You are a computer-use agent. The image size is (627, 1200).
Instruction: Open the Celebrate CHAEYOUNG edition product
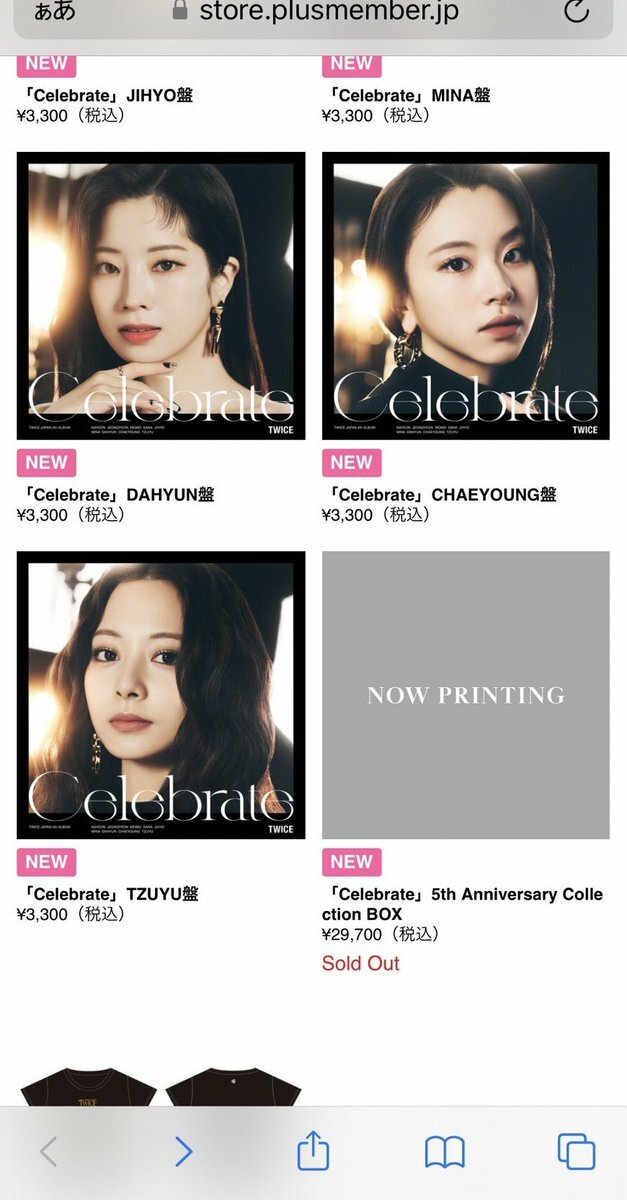[x=465, y=296]
